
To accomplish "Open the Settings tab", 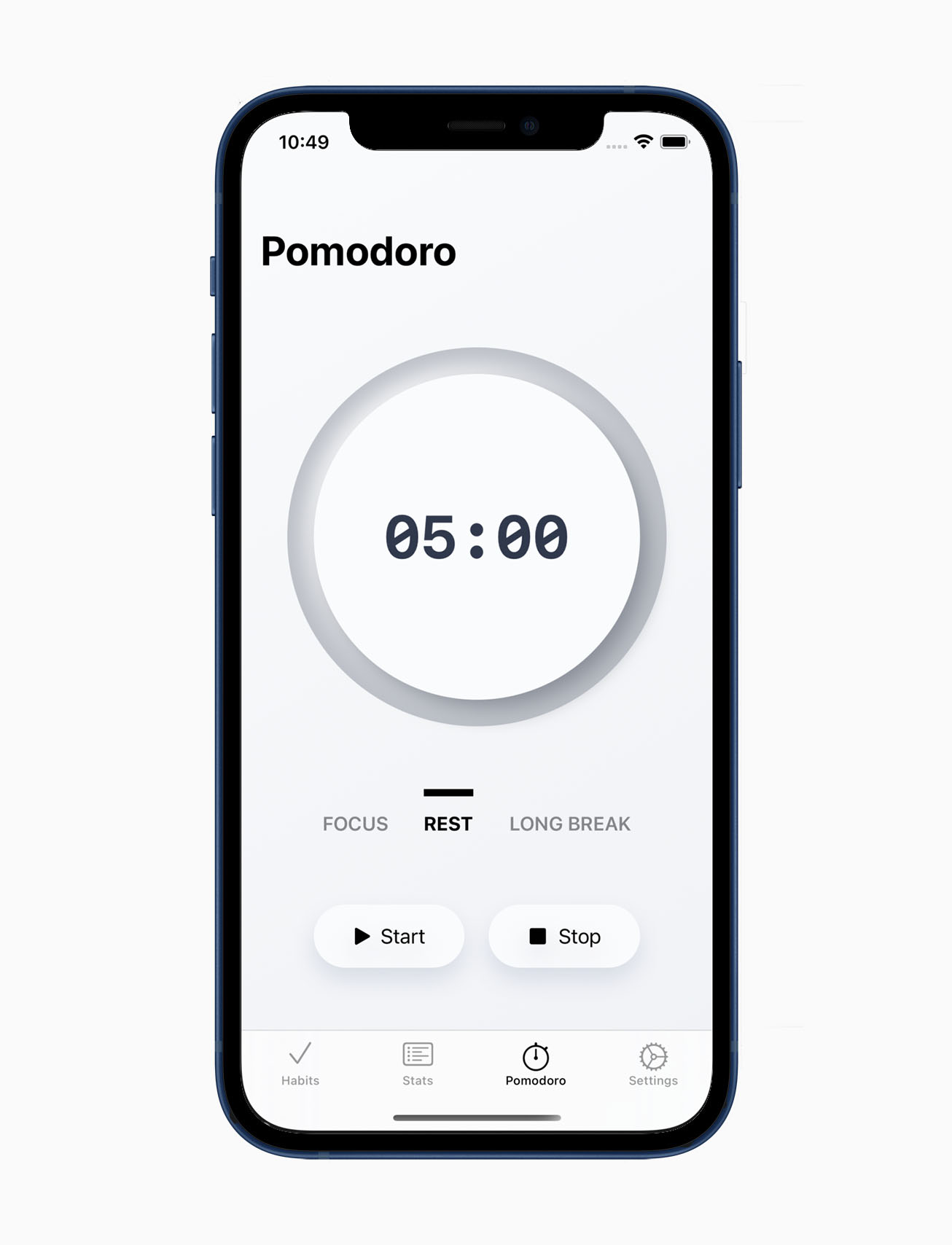I will click(x=653, y=1063).
